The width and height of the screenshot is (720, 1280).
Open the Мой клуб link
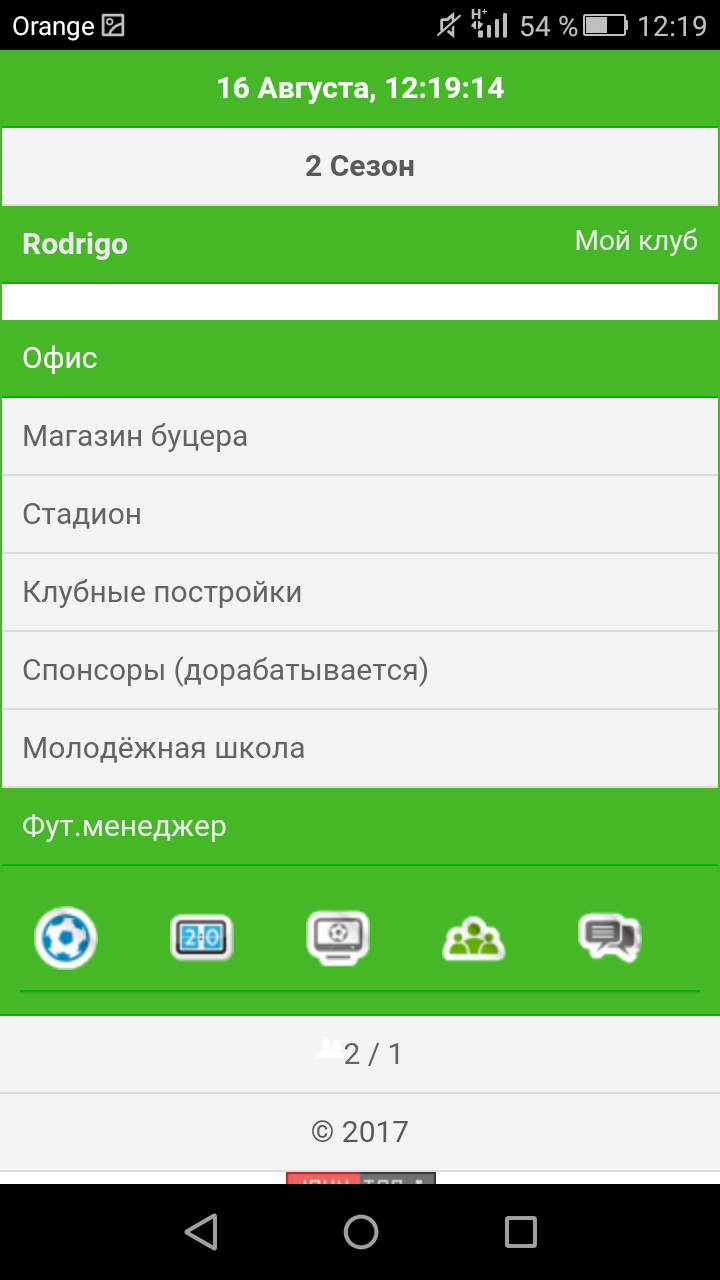click(x=636, y=241)
